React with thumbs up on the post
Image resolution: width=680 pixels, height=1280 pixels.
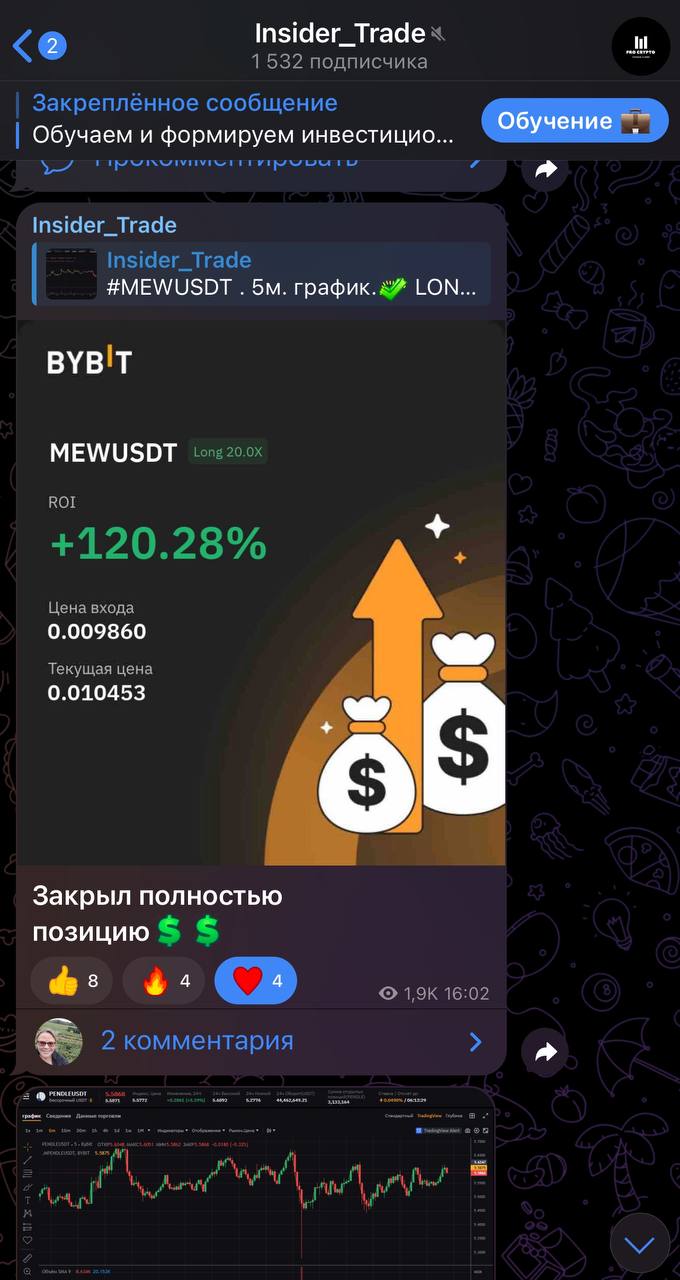pyautogui.click(x=72, y=981)
